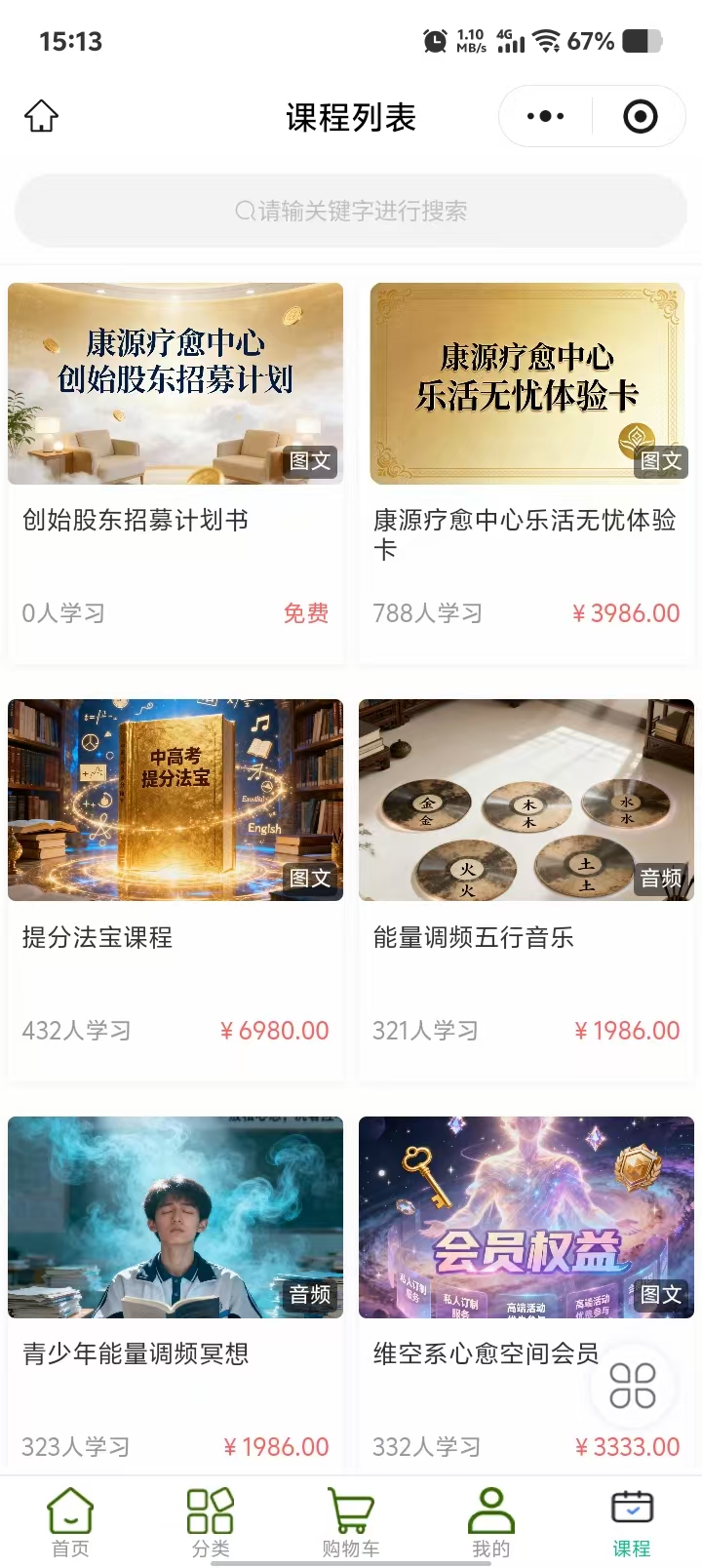Open the 能量调频五行音乐 audio course

pos(526,801)
